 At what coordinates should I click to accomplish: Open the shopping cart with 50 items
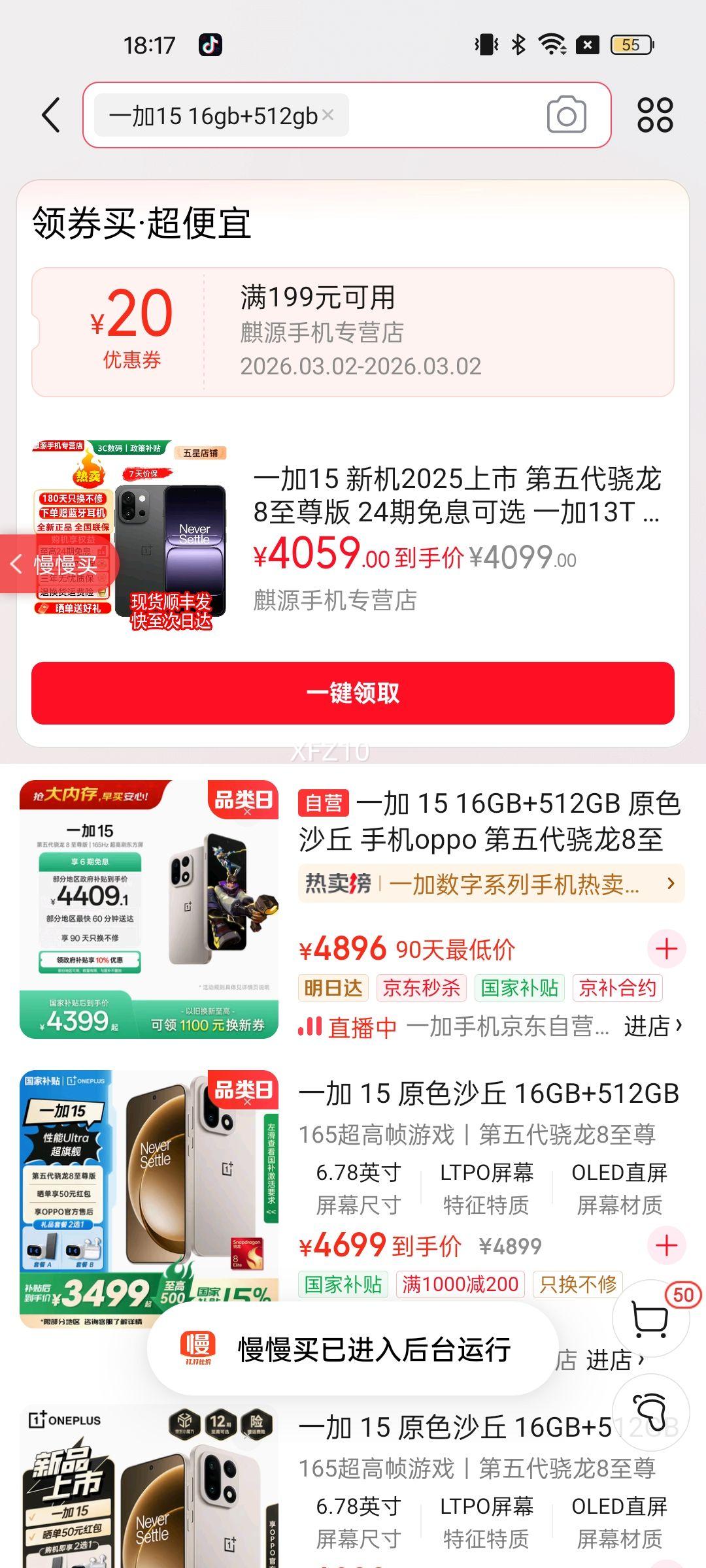click(651, 1318)
